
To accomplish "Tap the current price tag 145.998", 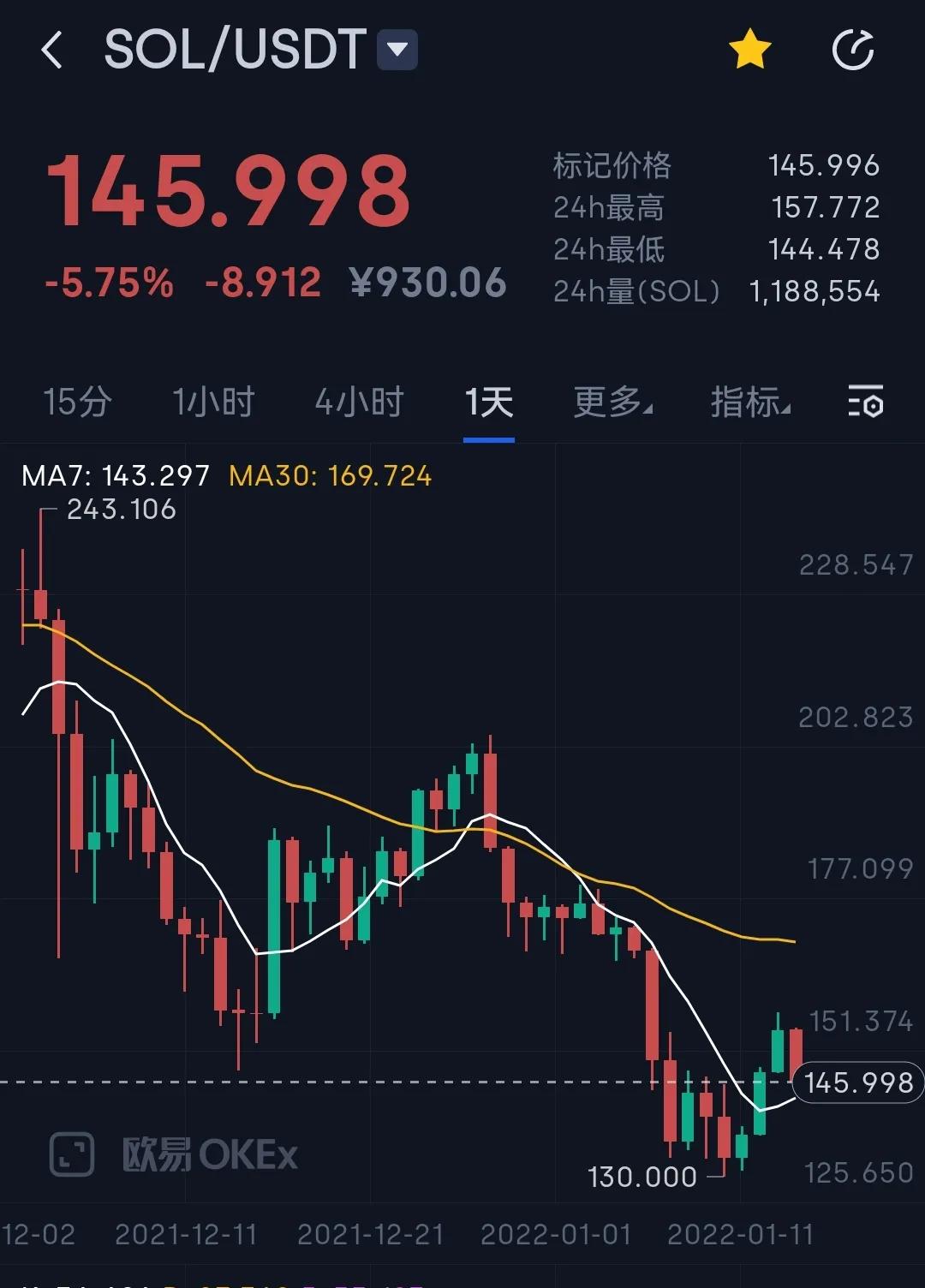I will coord(856,1083).
